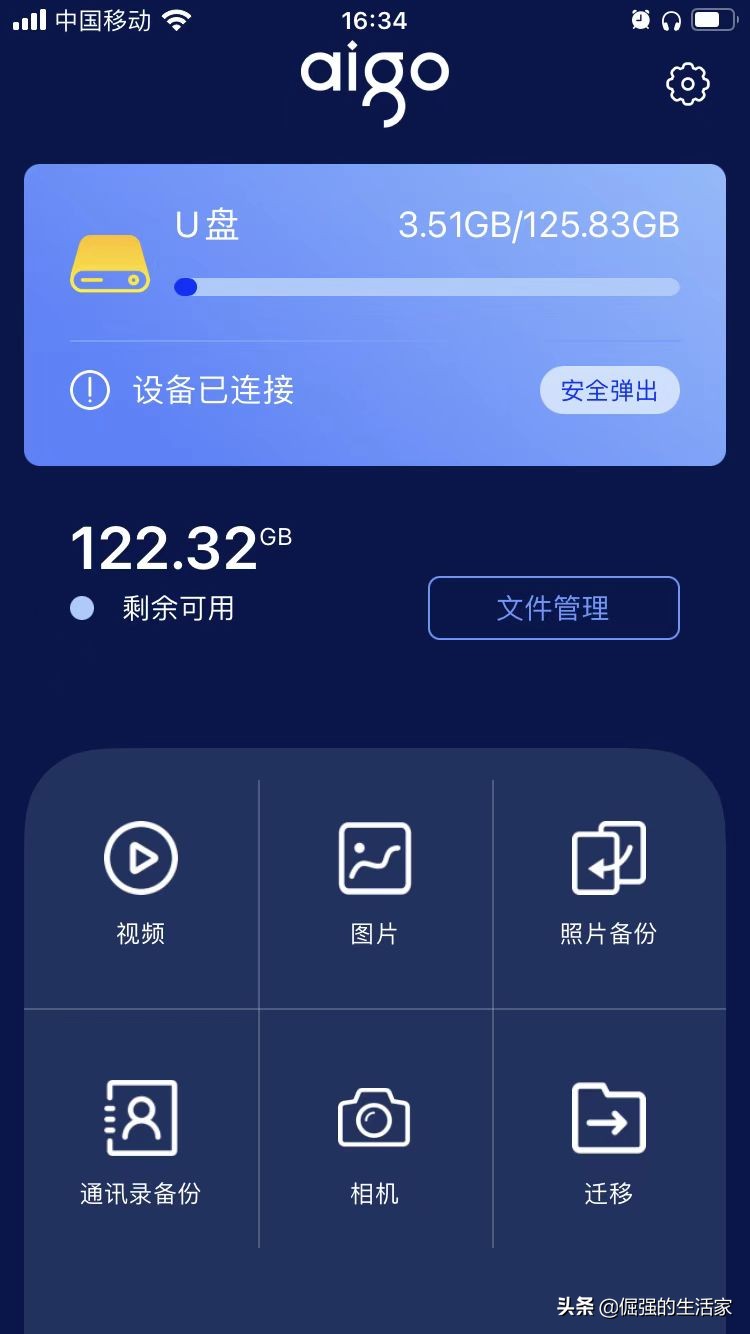Click the exclamation connection status icon
This screenshot has width=750, height=1334.
(x=89, y=390)
